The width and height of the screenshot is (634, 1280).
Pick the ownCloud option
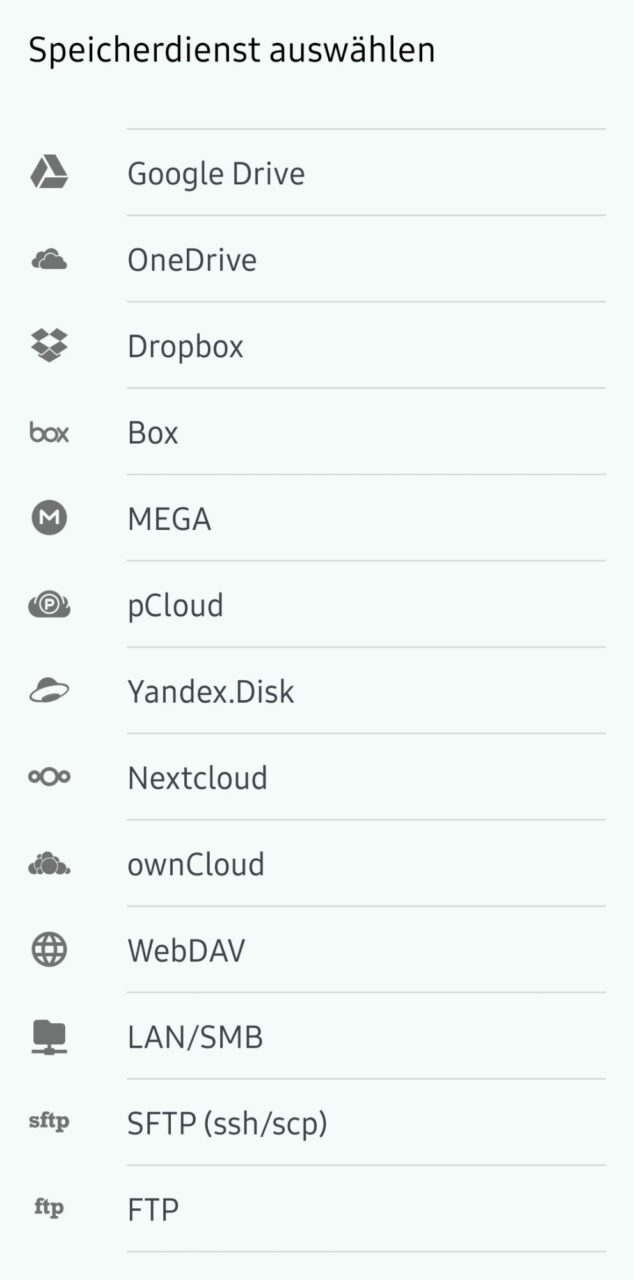196,864
